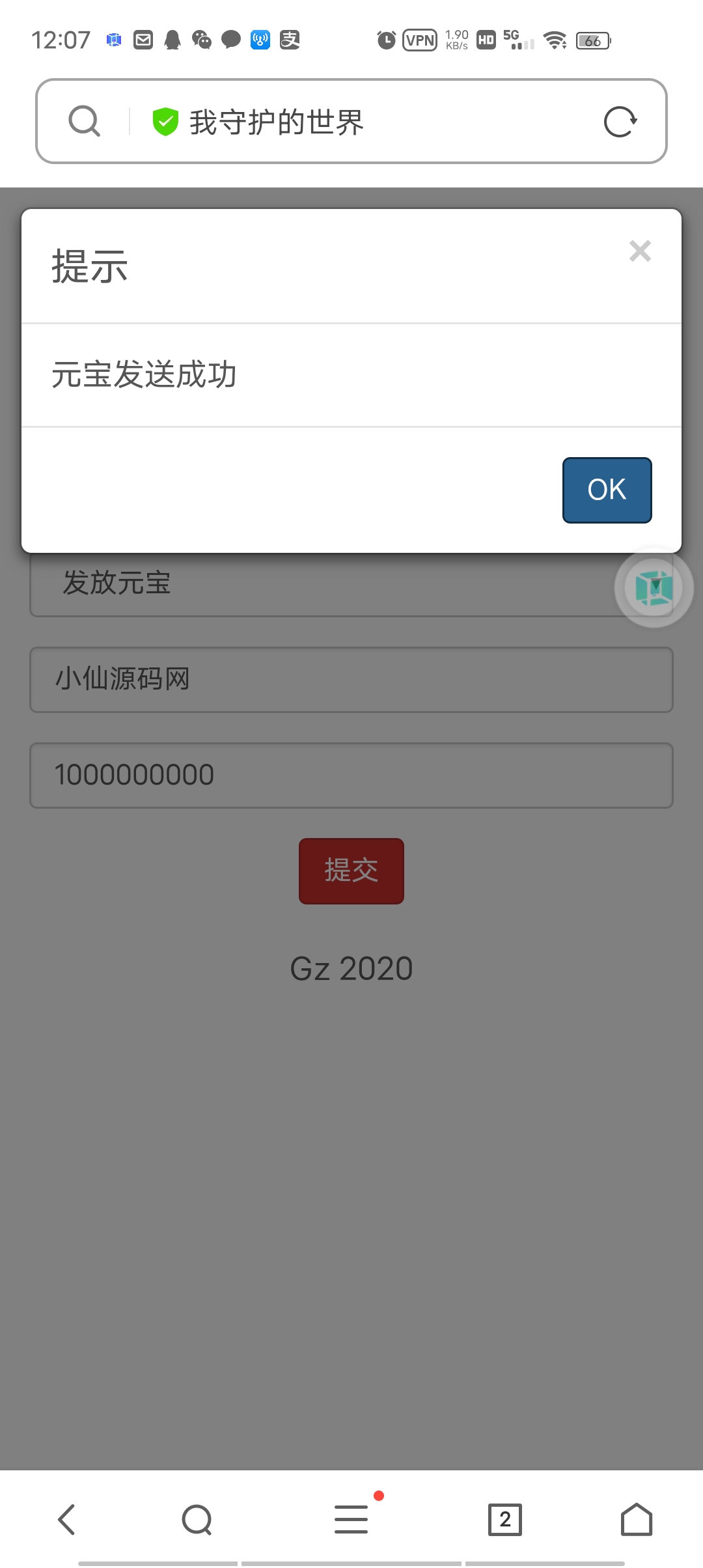View the 2 open tabs
Image resolution: width=703 pixels, height=1568 pixels.
click(505, 1520)
